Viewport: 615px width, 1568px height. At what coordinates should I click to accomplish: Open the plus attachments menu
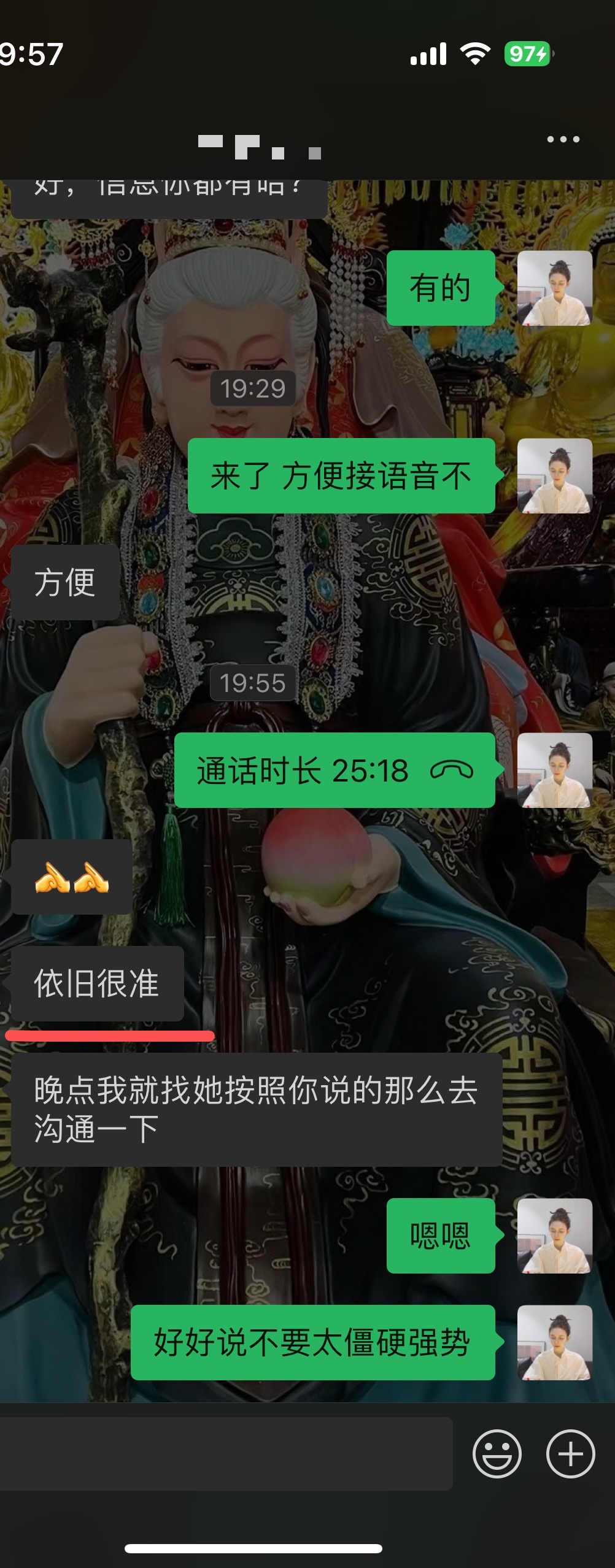click(x=570, y=1453)
